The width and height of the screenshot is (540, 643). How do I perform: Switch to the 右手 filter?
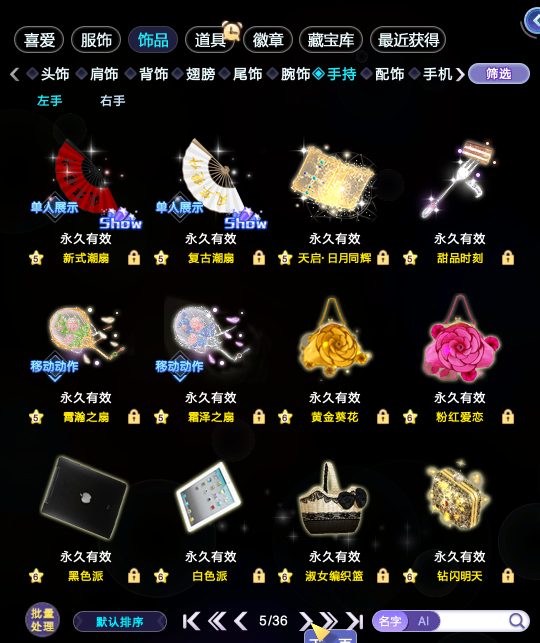(112, 101)
